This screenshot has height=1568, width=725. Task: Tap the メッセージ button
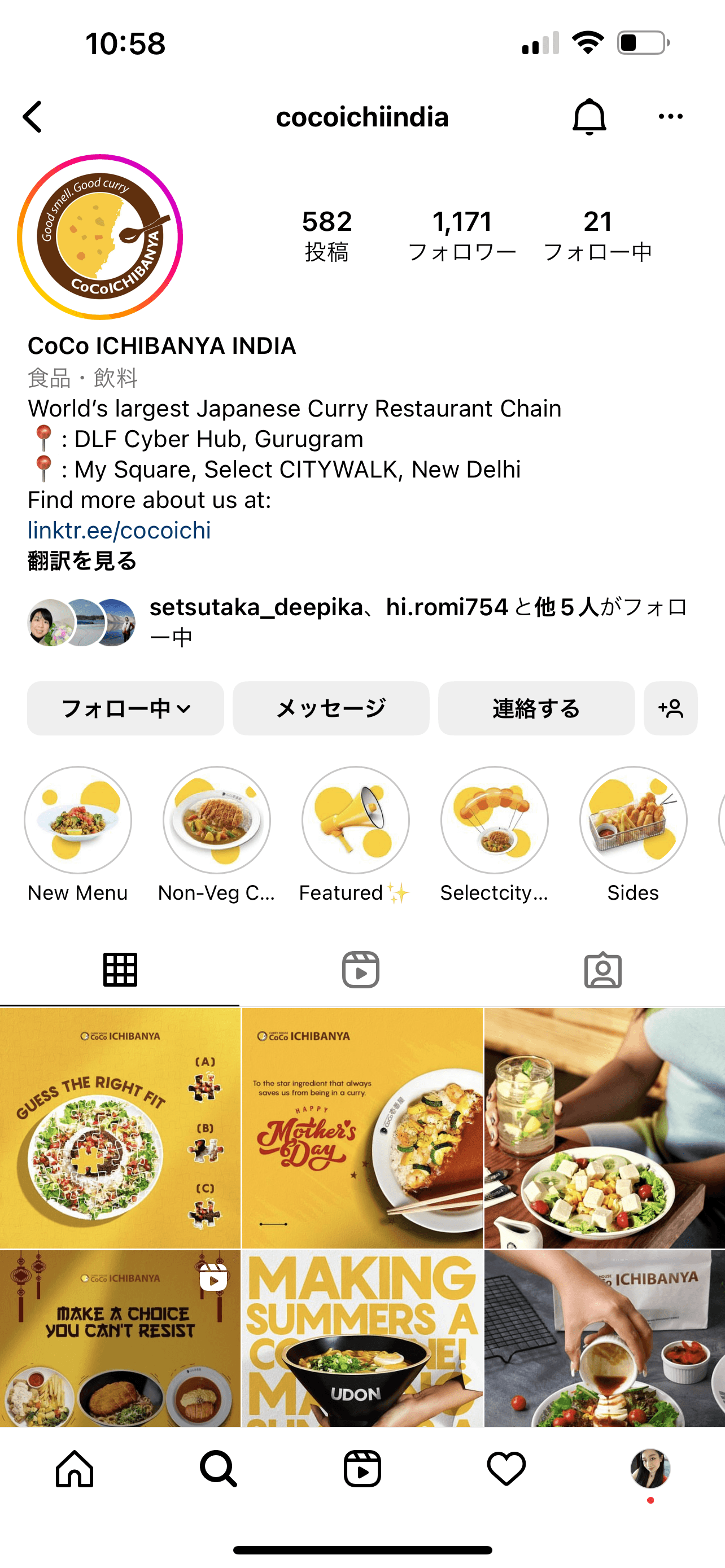(x=330, y=708)
